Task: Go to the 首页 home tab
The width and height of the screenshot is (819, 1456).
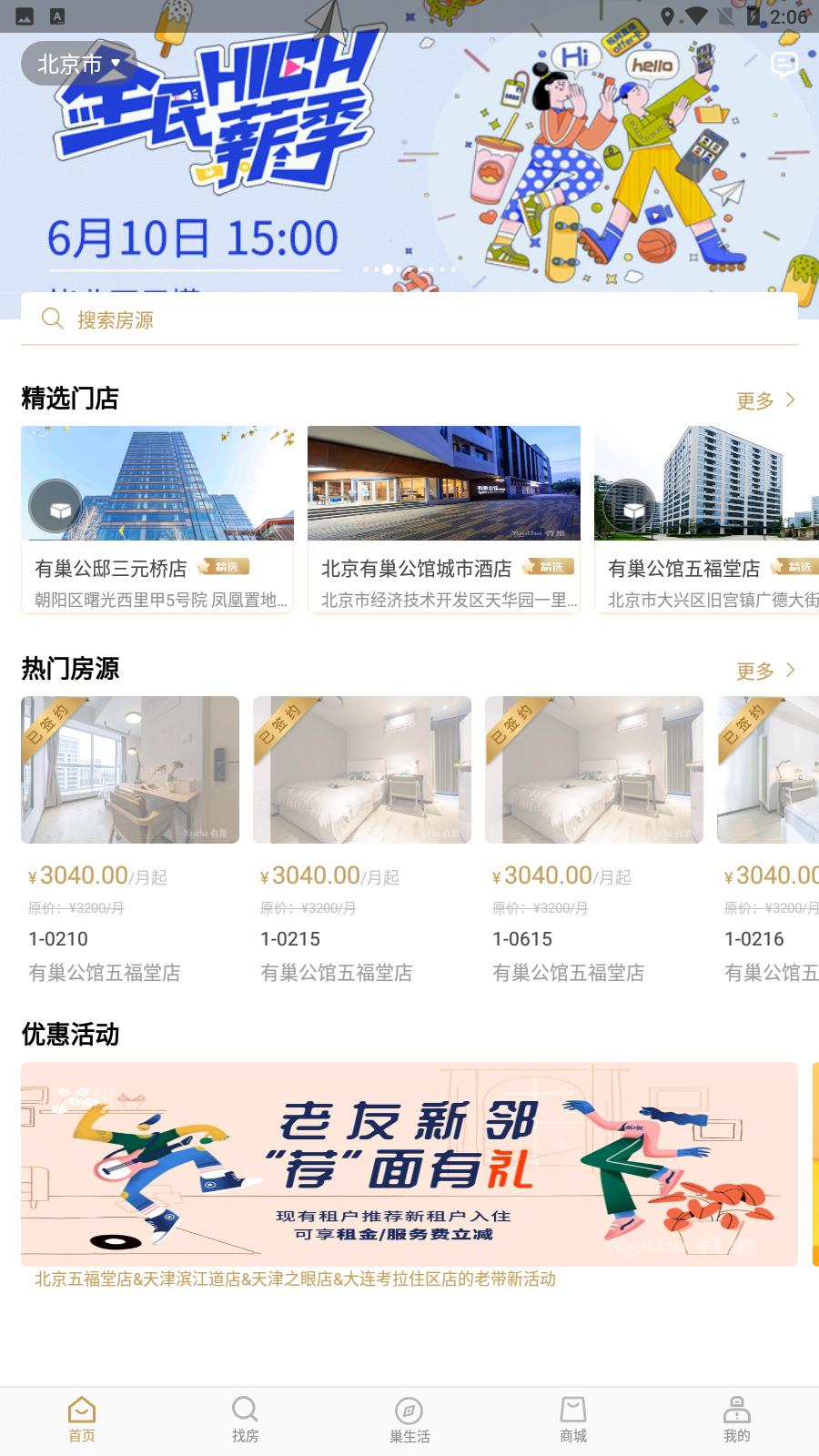Action: click(x=82, y=1420)
